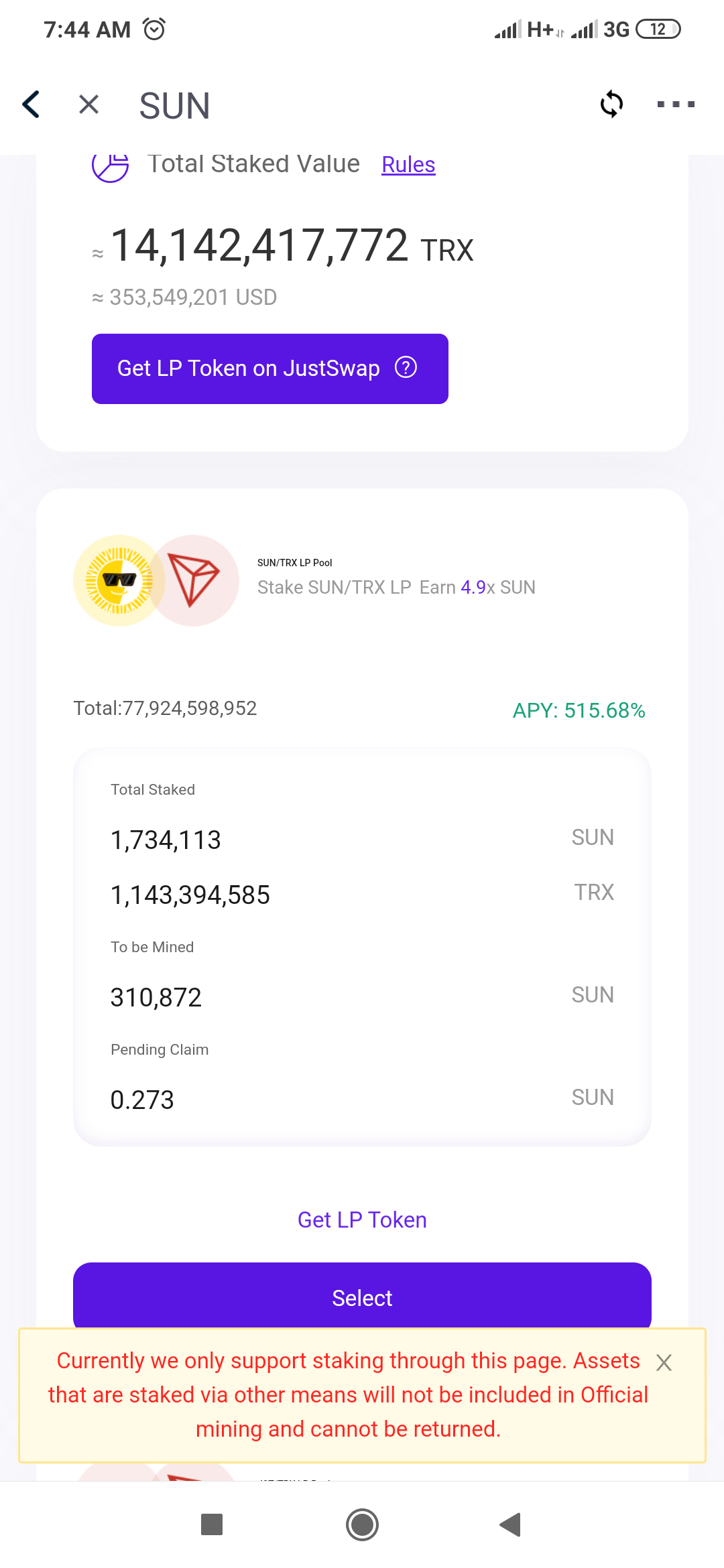The image size is (724, 1568).
Task: Go to the system home screen
Action: 362,1525
